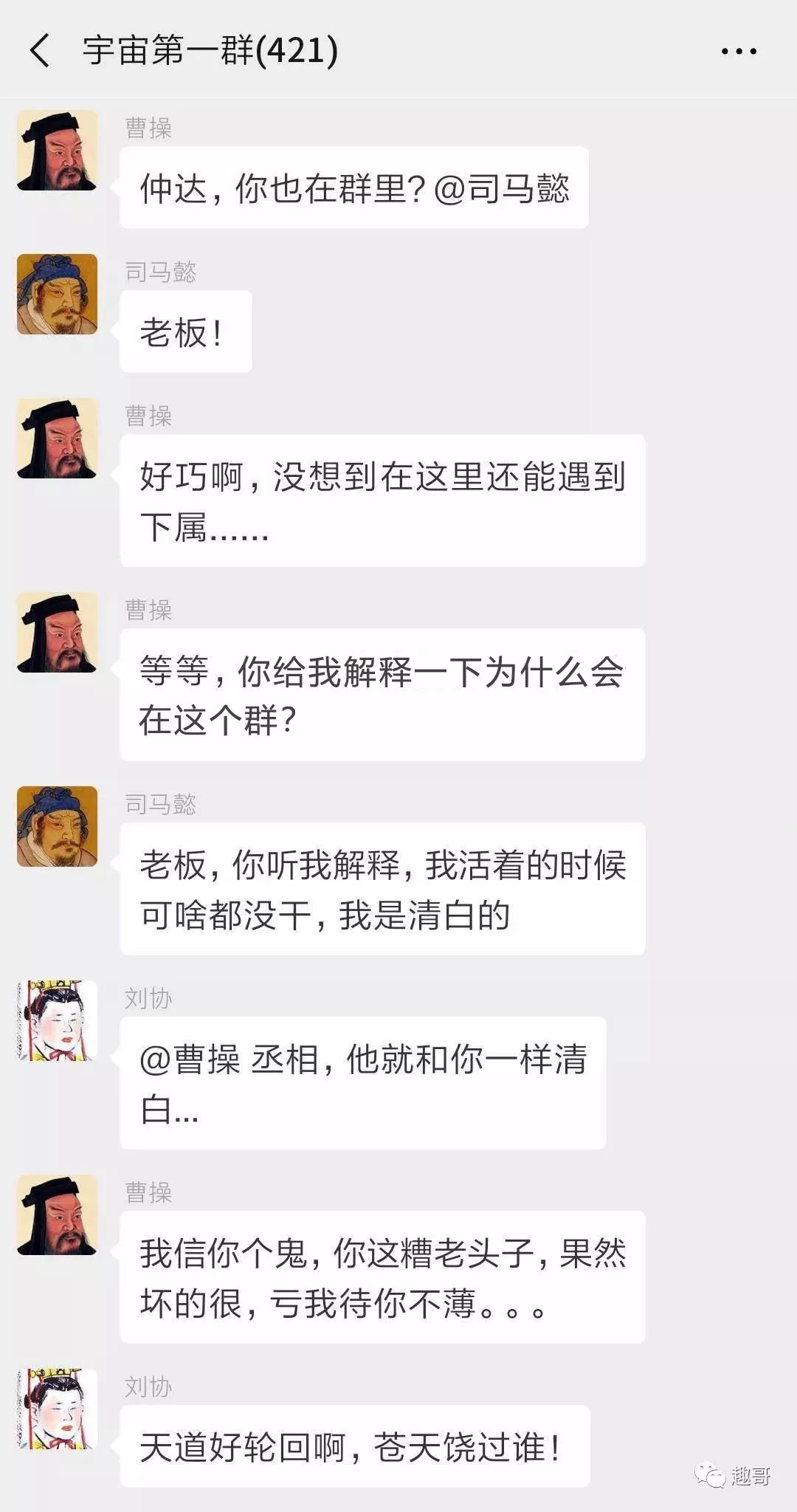
Task: Select the message bubble saying 老板!
Action: point(184,331)
